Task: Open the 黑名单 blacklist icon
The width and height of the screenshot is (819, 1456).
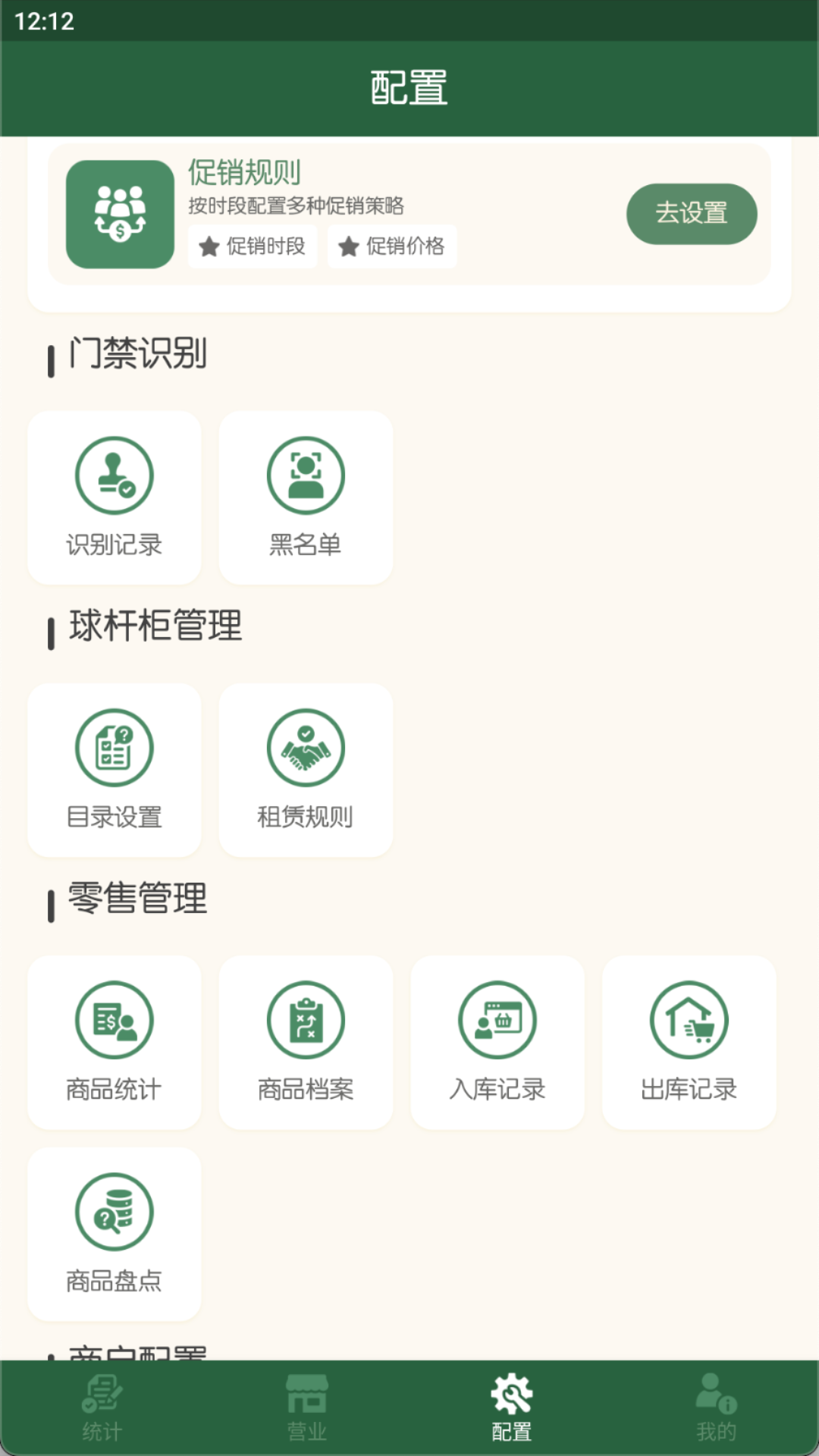Action: click(x=306, y=475)
